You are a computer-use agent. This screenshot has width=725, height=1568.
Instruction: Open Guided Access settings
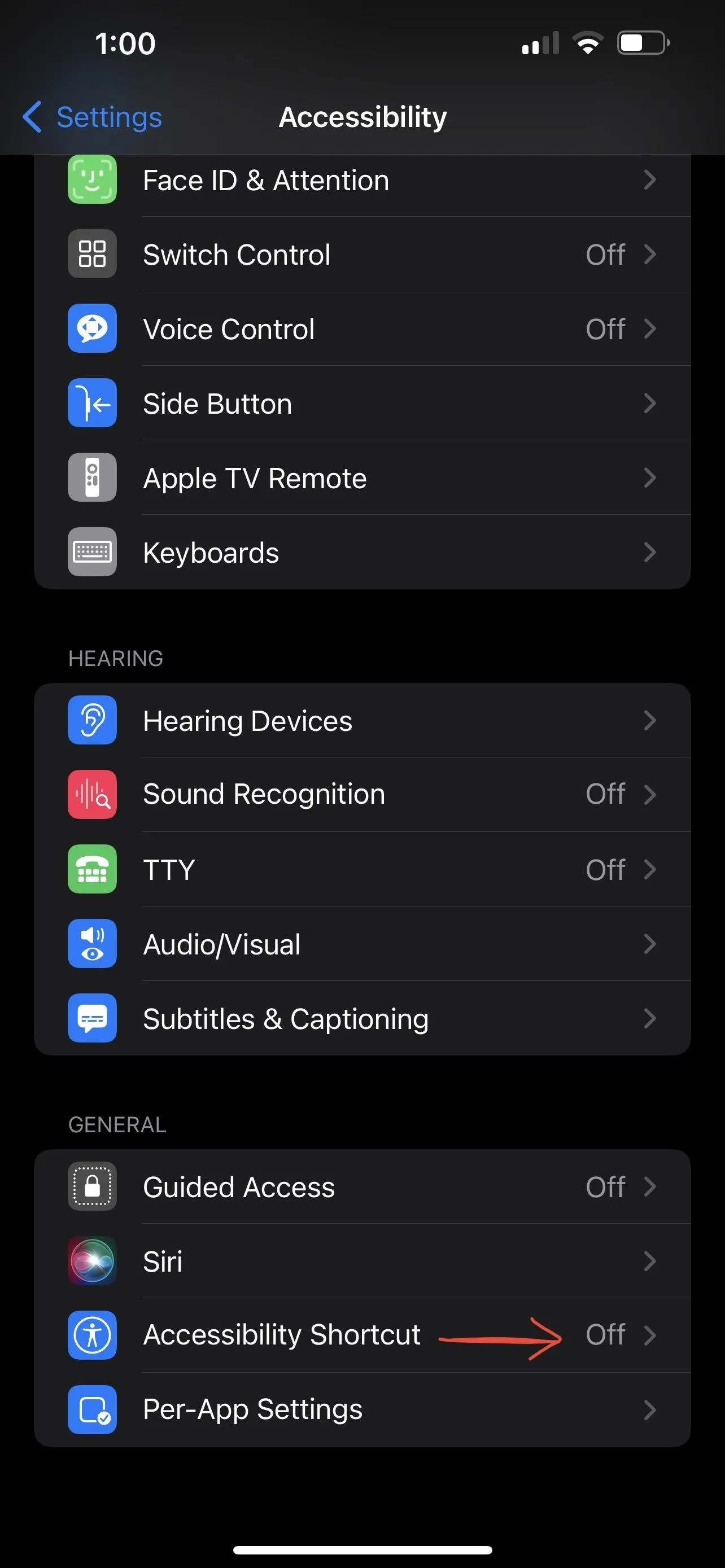pos(362,1186)
